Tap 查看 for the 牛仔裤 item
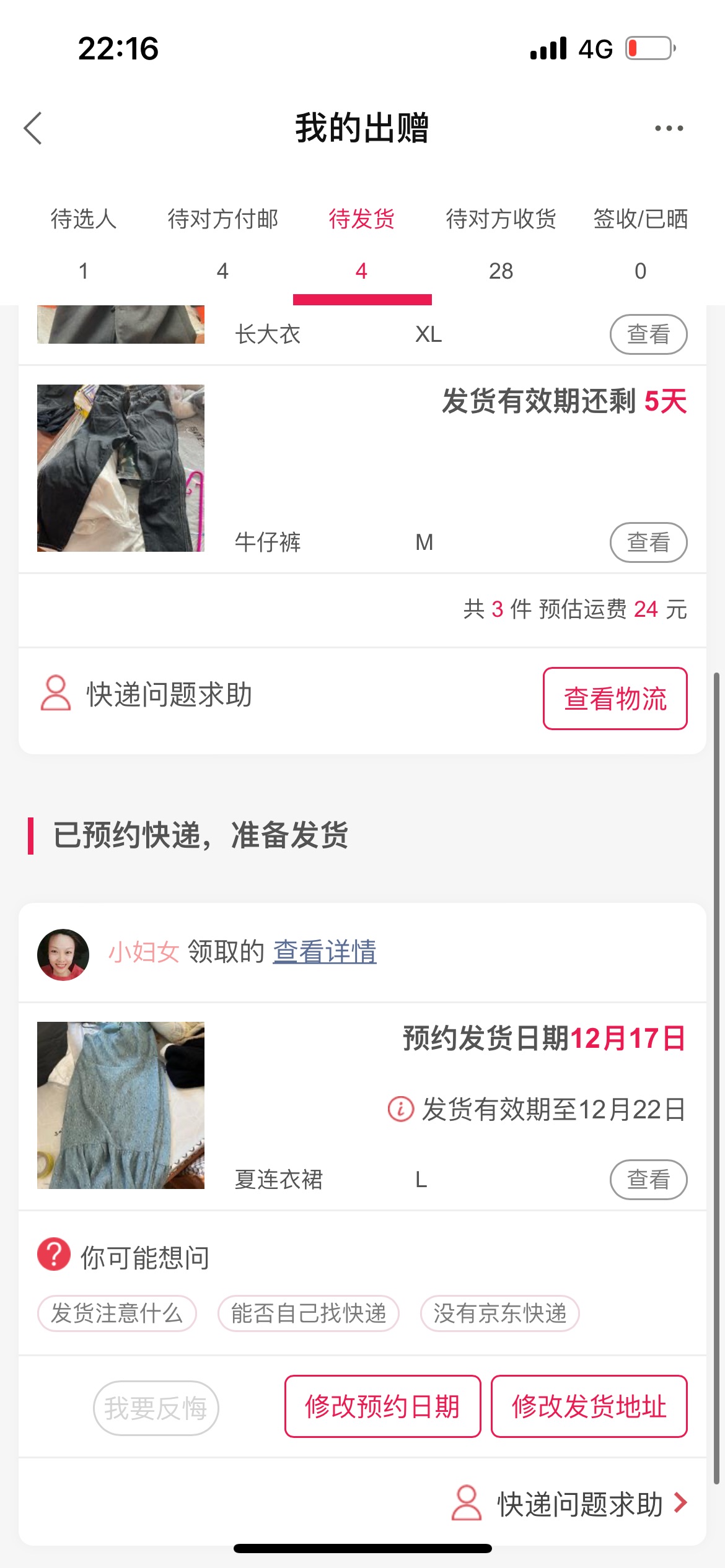This screenshot has width=725, height=1568. [648, 542]
